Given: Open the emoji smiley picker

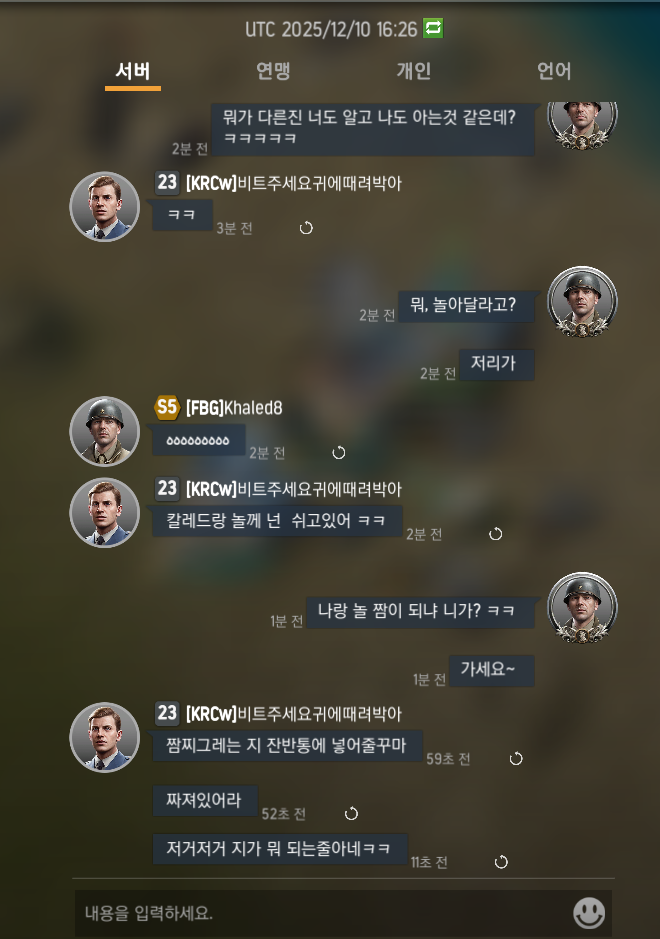Looking at the screenshot, I should (x=589, y=912).
